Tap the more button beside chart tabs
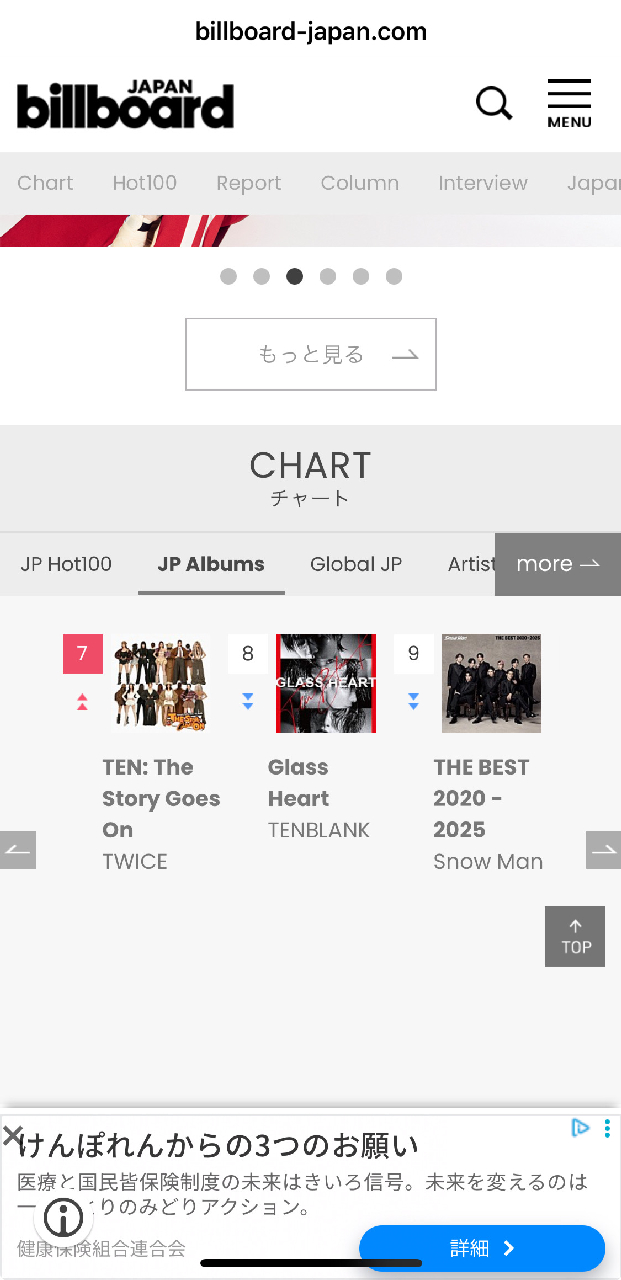621x1280 pixels. pos(557,564)
